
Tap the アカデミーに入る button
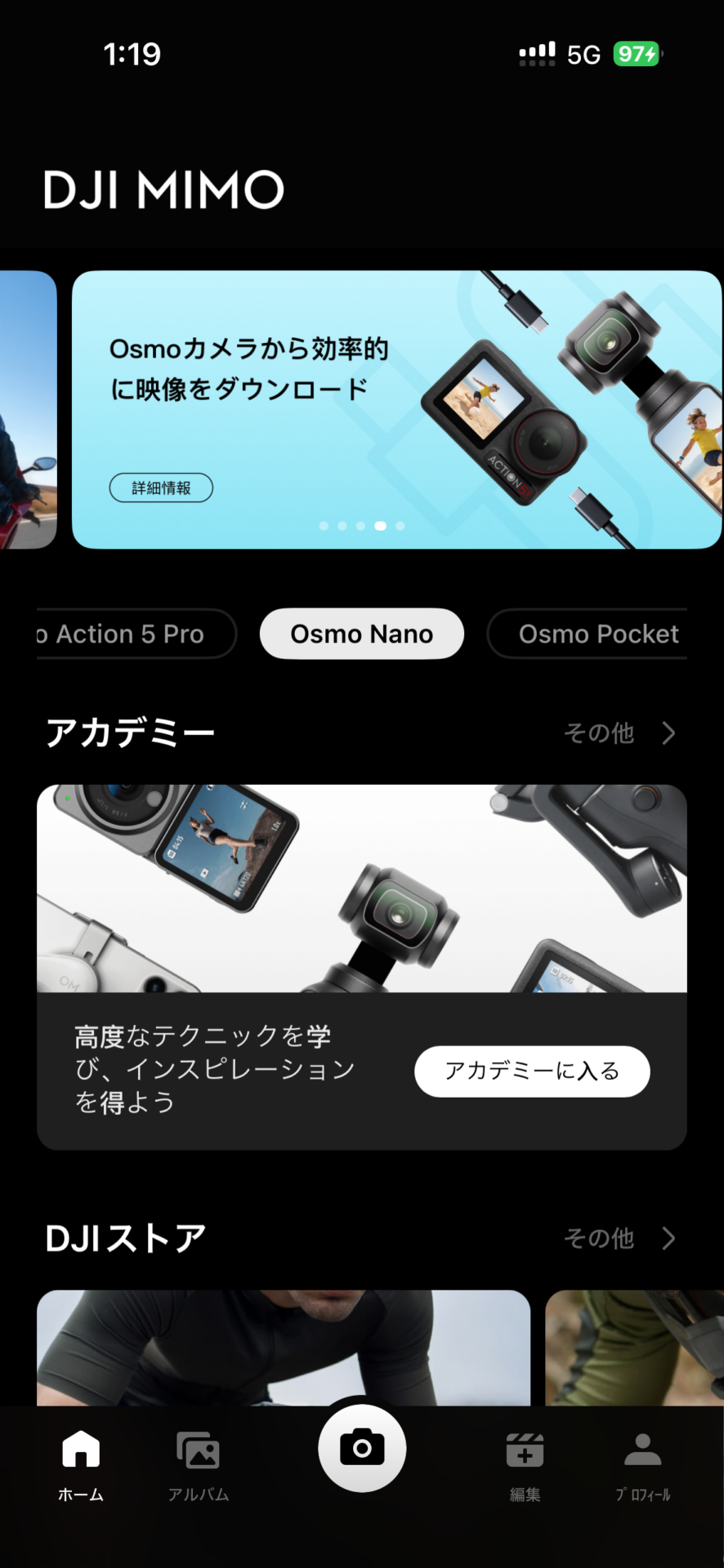[532, 1071]
